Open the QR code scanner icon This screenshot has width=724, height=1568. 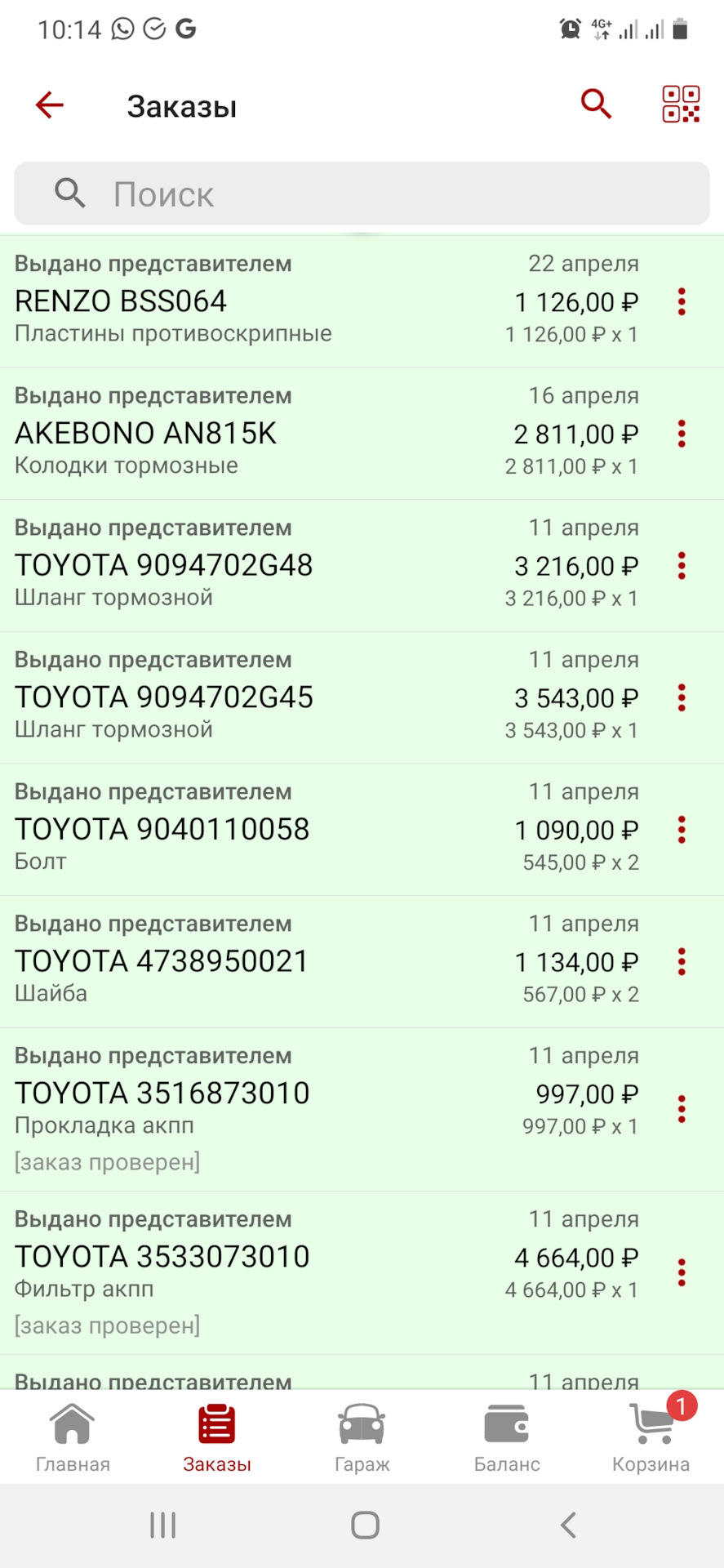[x=680, y=104]
